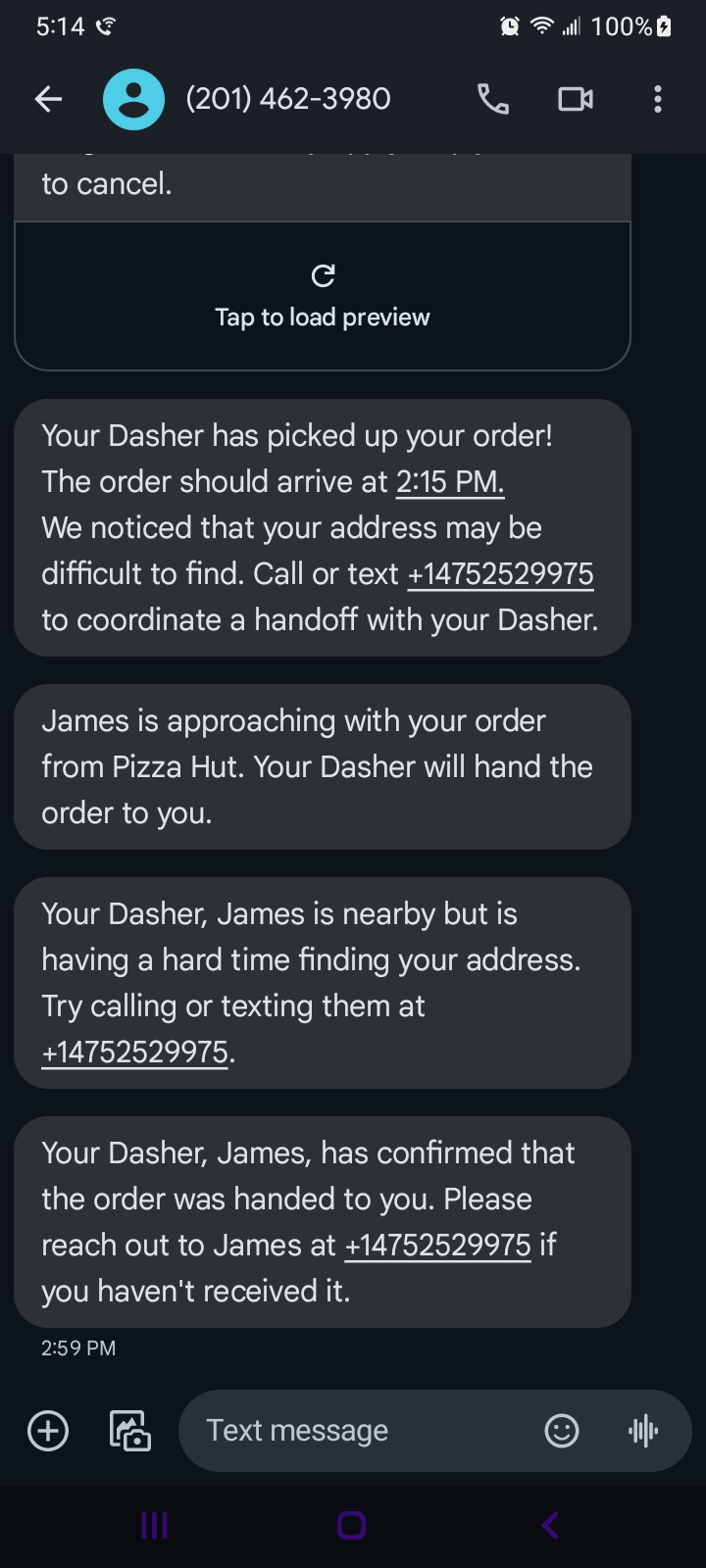Tap the phone number in the handoff message
The image size is (706, 1568).
(500, 574)
